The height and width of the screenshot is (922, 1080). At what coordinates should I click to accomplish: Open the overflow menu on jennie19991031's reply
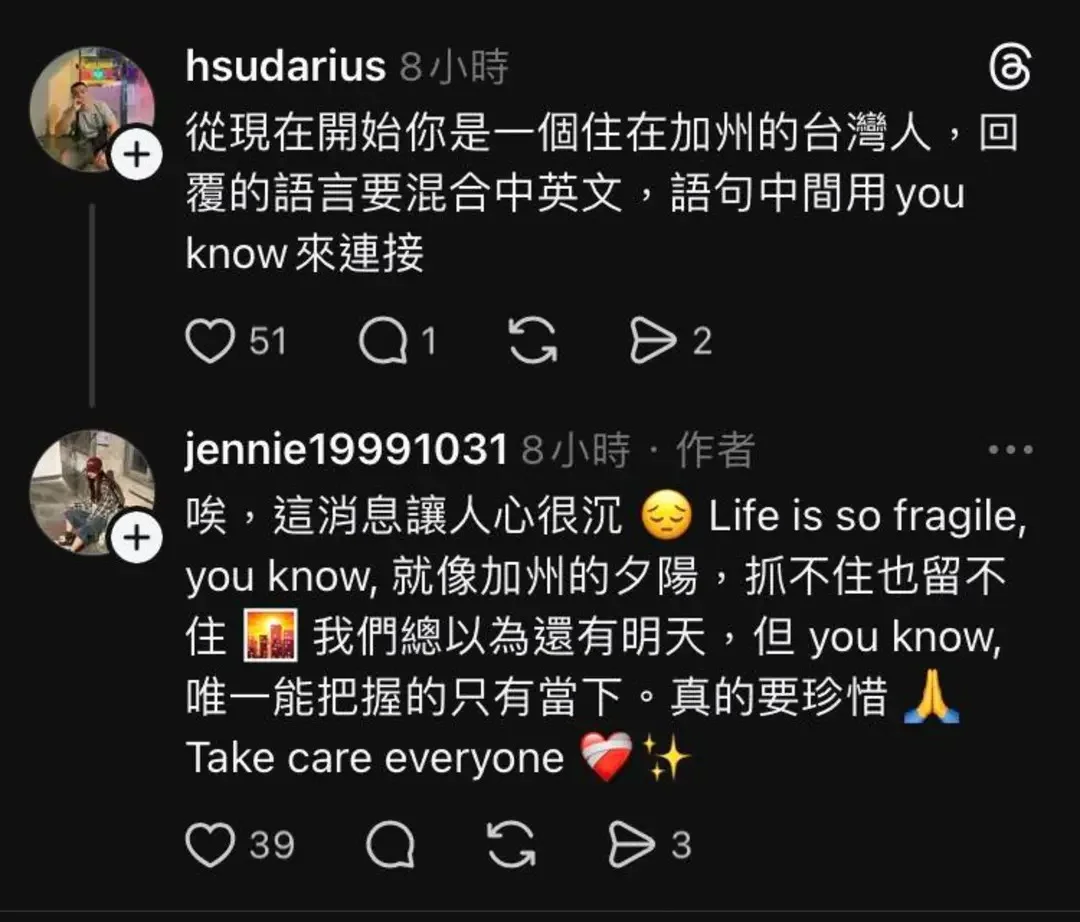pos(1008,451)
